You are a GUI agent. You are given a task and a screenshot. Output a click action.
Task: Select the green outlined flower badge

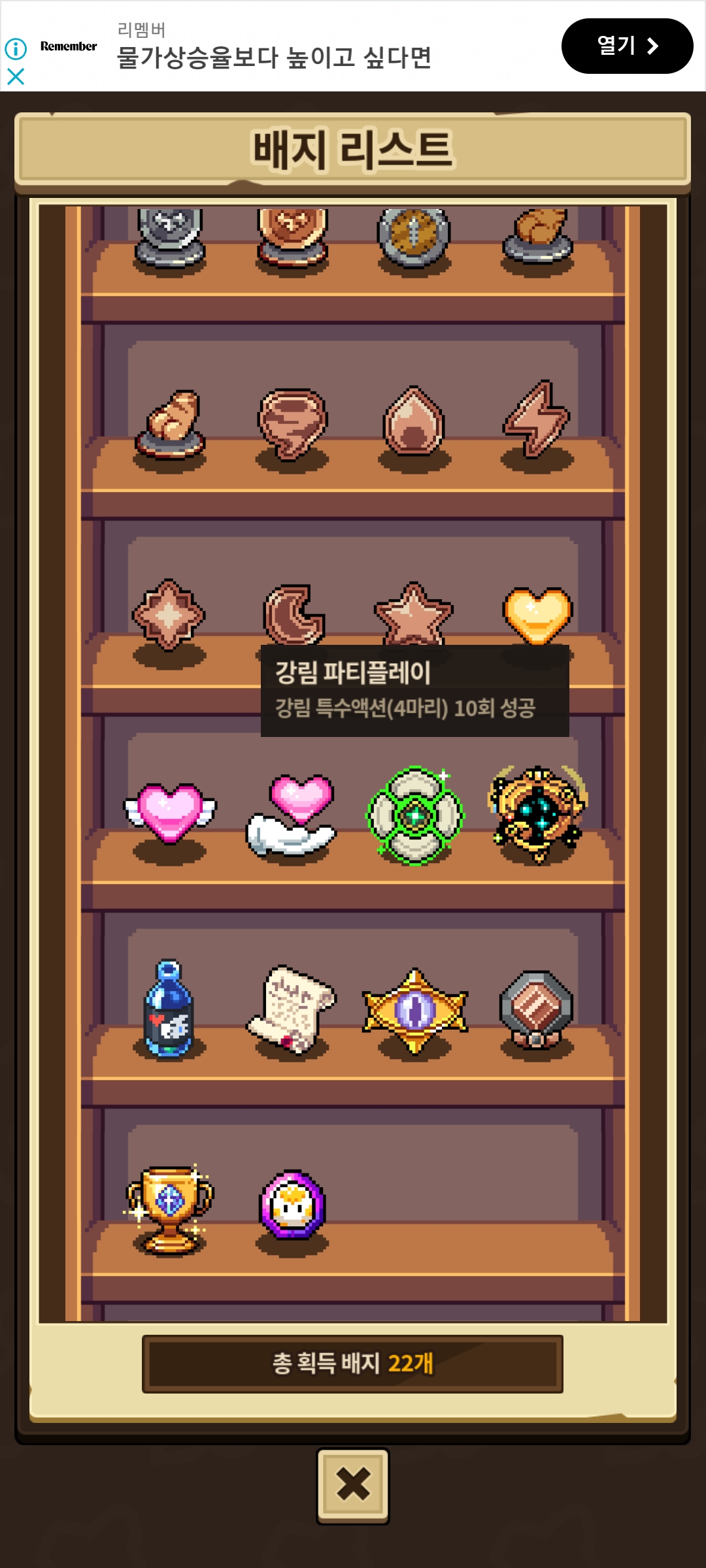[414, 815]
